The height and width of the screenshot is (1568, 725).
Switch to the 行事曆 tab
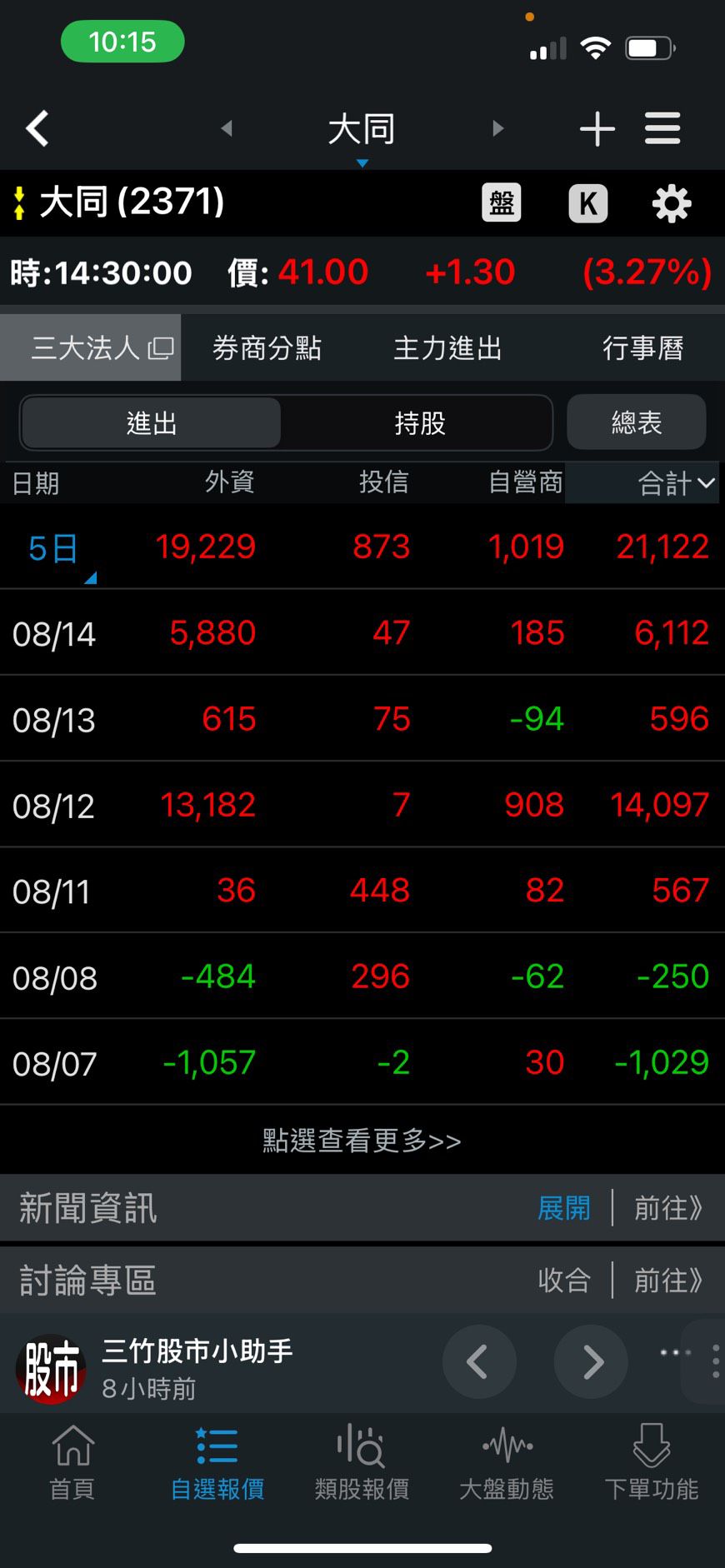point(642,348)
